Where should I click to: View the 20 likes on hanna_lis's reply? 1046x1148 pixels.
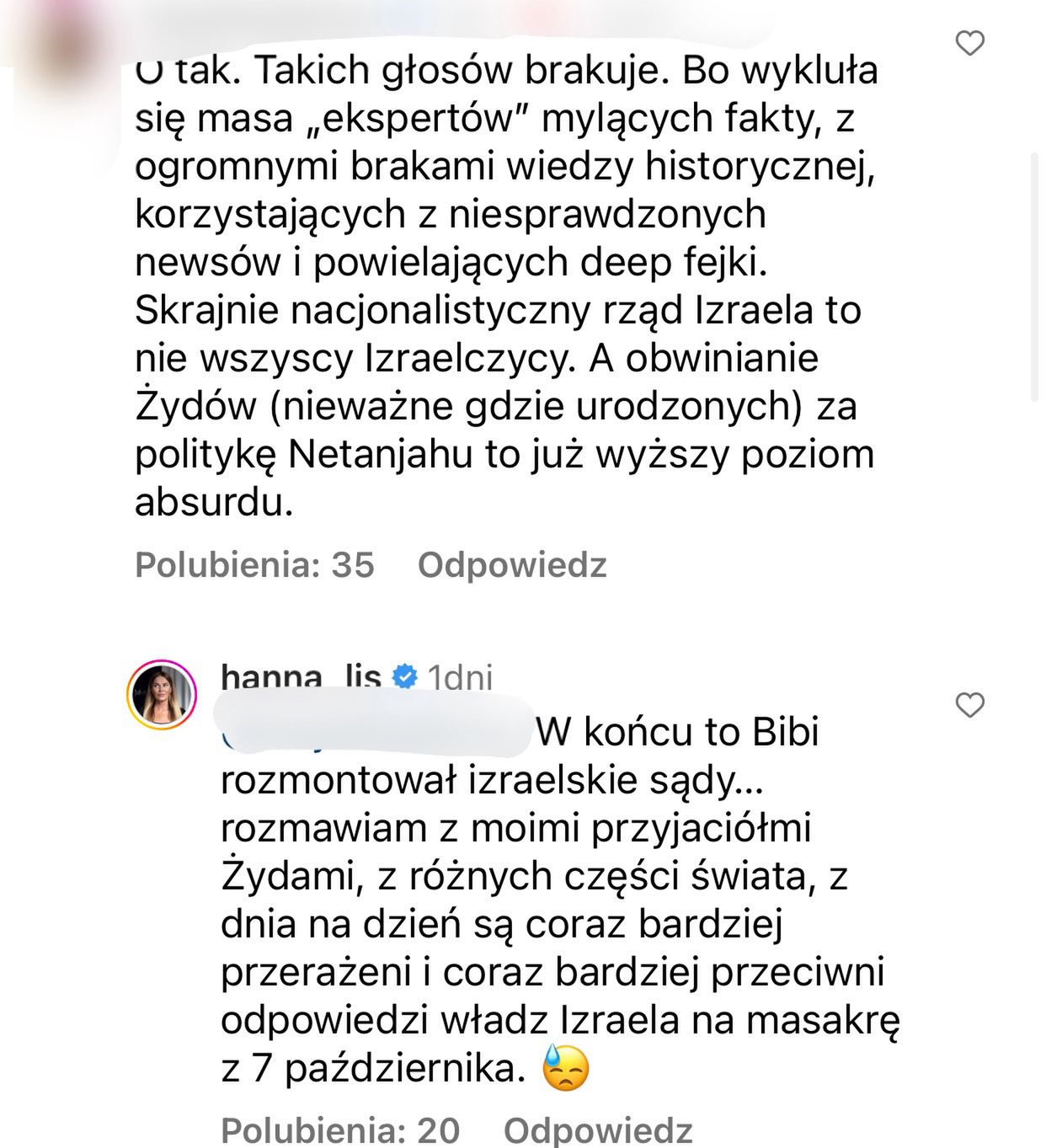point(340,1129)
